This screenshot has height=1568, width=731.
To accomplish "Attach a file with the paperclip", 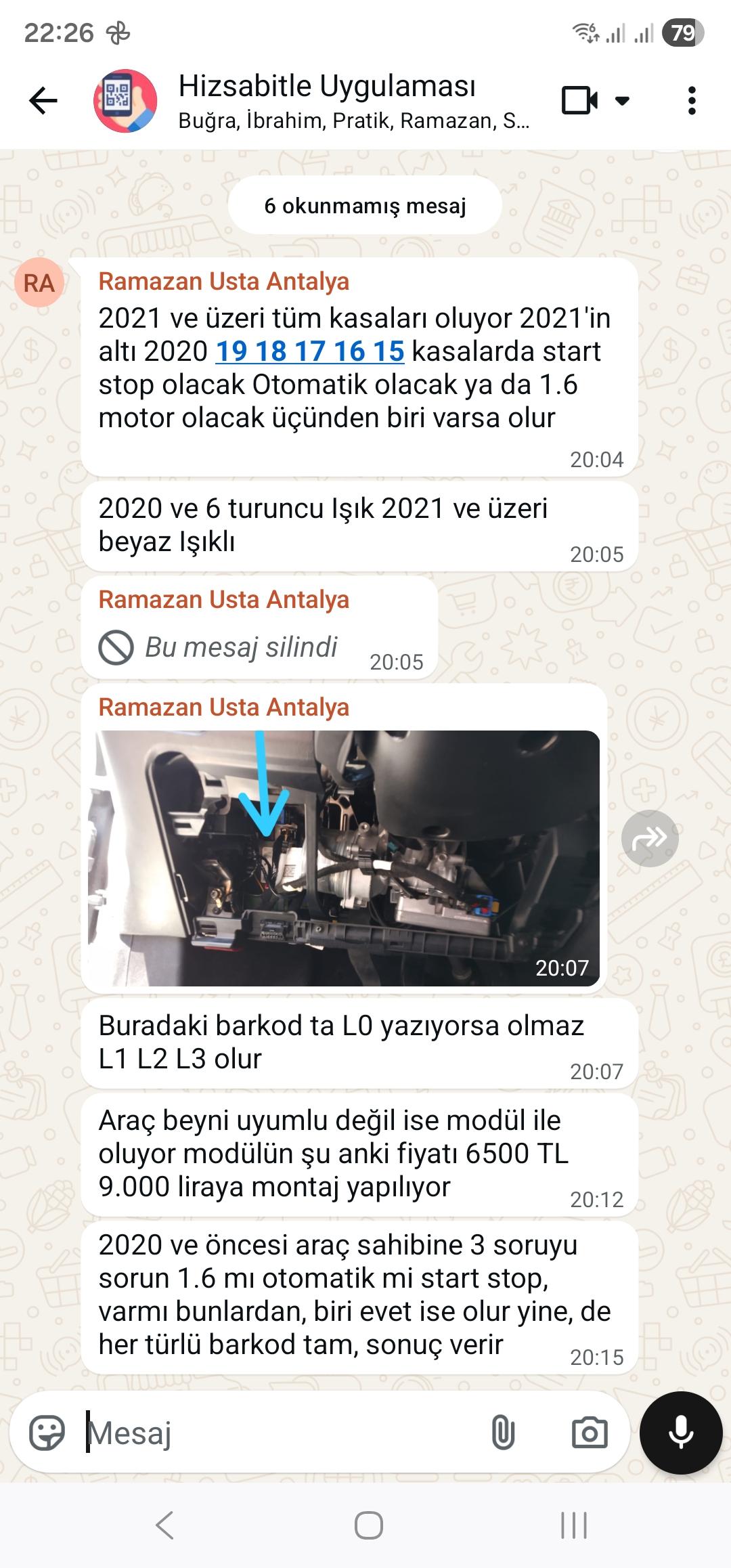I will pyautogui.click(x=503, y=1433).
